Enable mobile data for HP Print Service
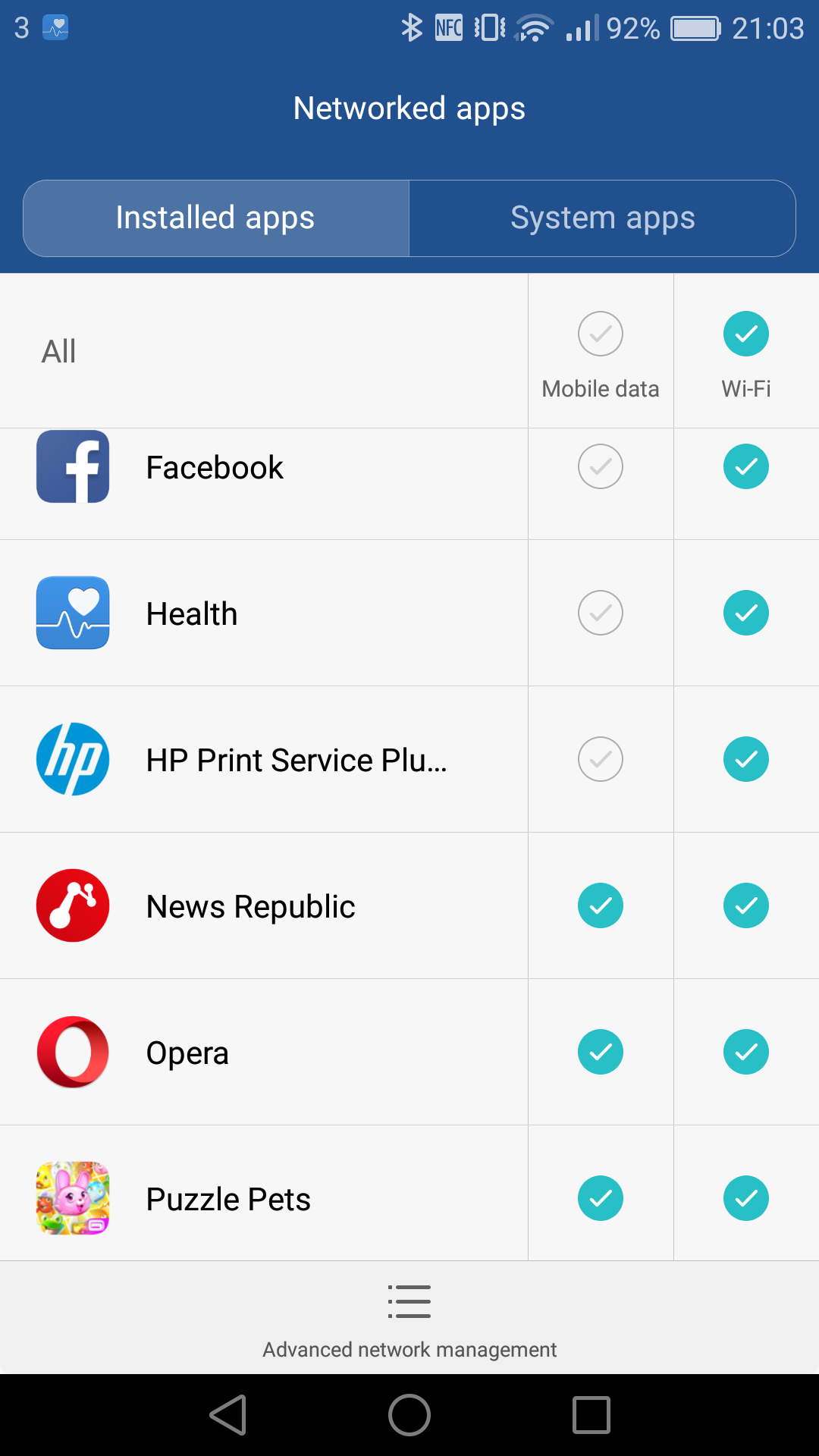819x1456 pixels. click(601, 759)
